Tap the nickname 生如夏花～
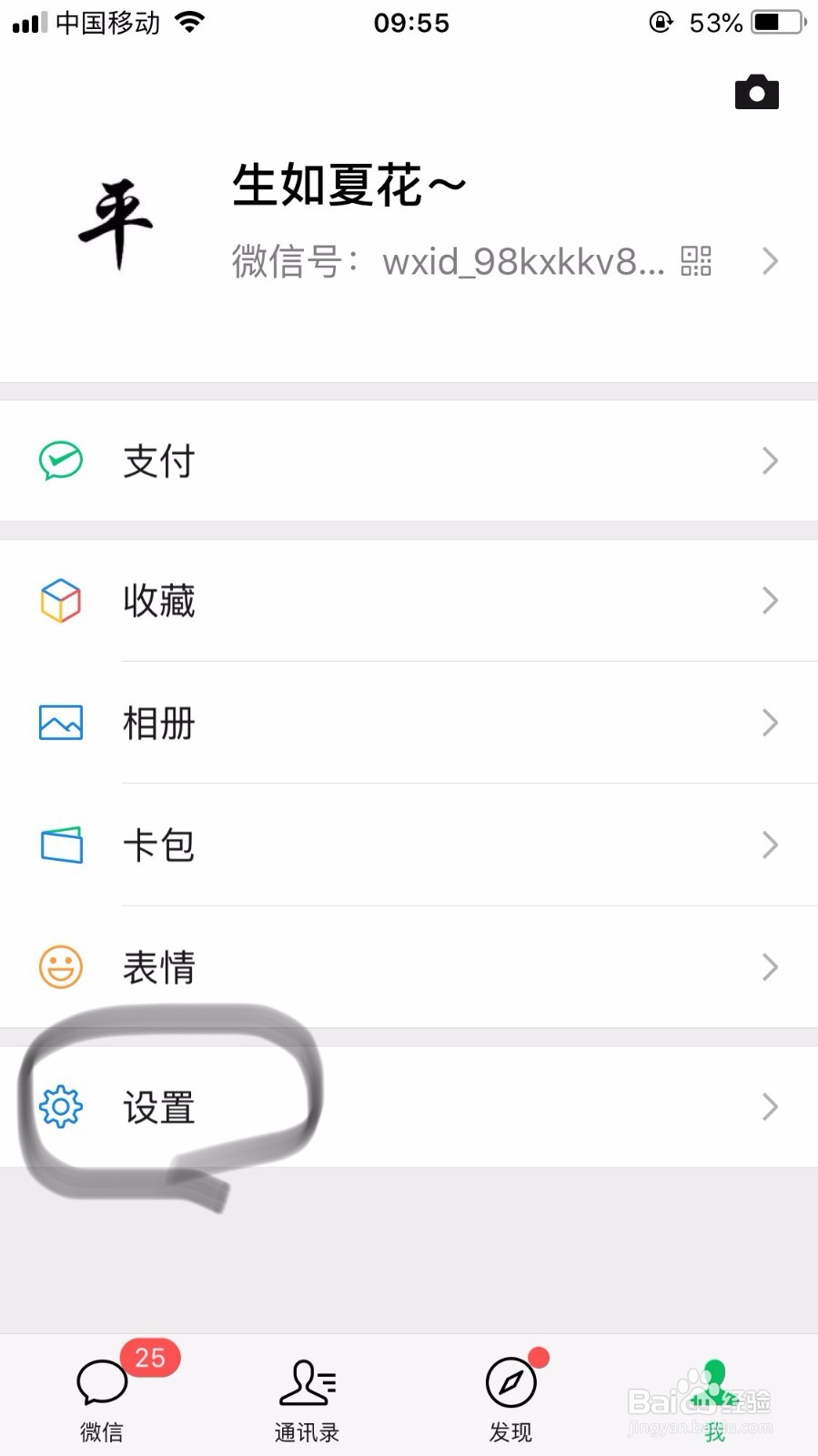Screen dimensions: 818x1456 click(x=346, y=184)
